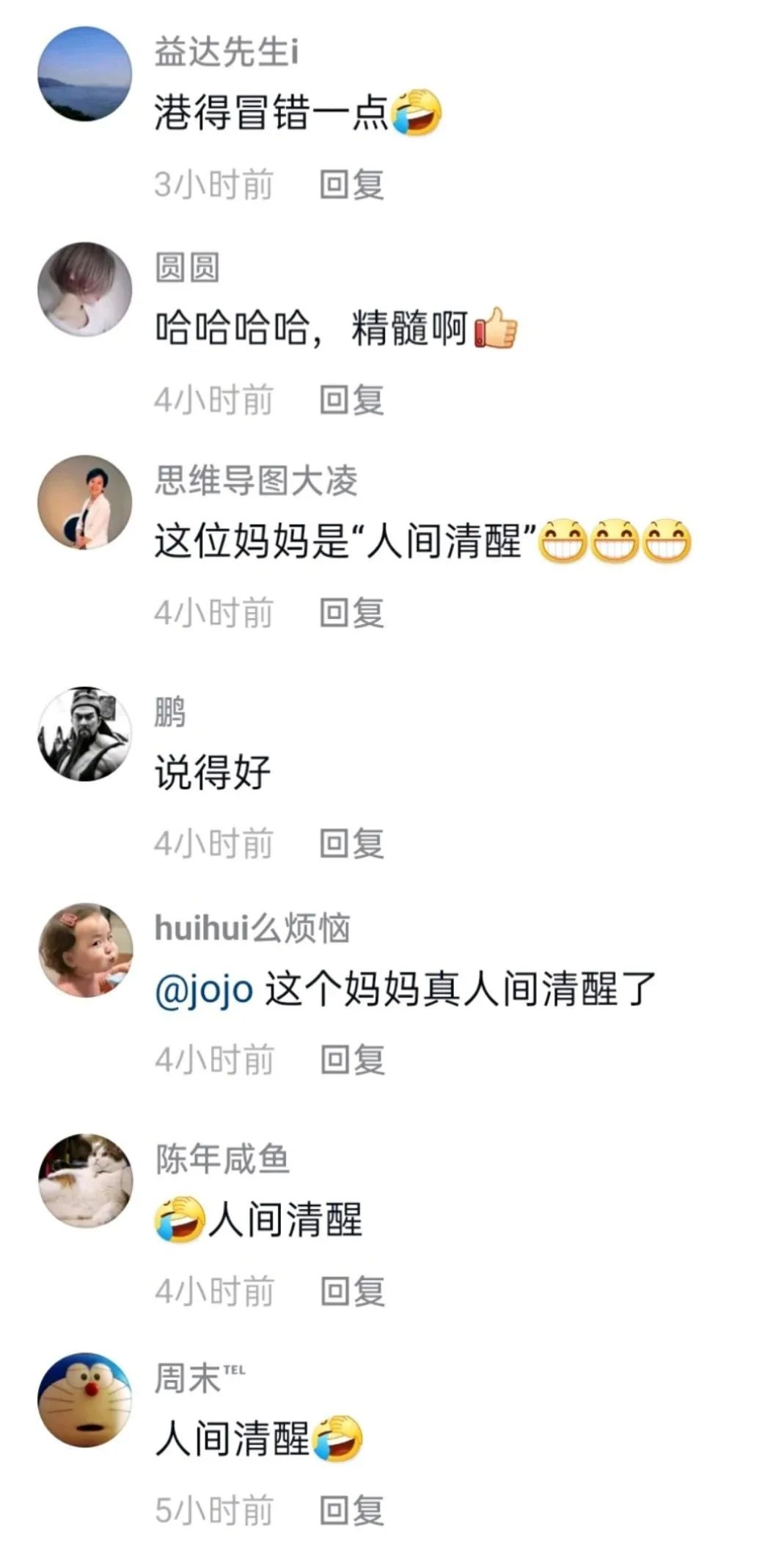The width and height of the screenshot is (784, 1567).
Task: View 陈年咸鱼's cat avatar profile
Action: (x=85, y=1180)
